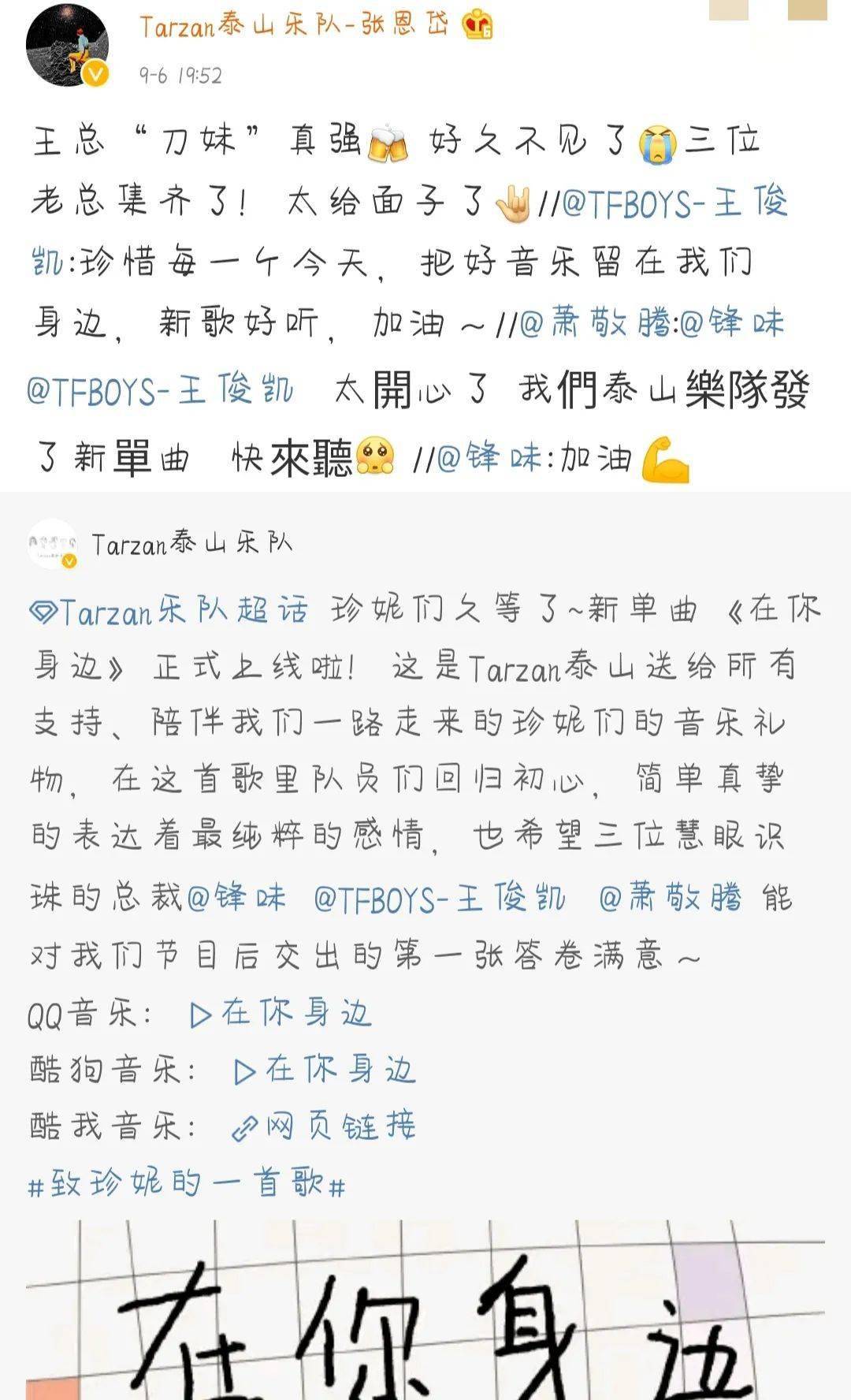
Task: Open @TFBOYS-王俊凯 mention after 总裁@锋味 in original post
Action: [x=439, y=898]
